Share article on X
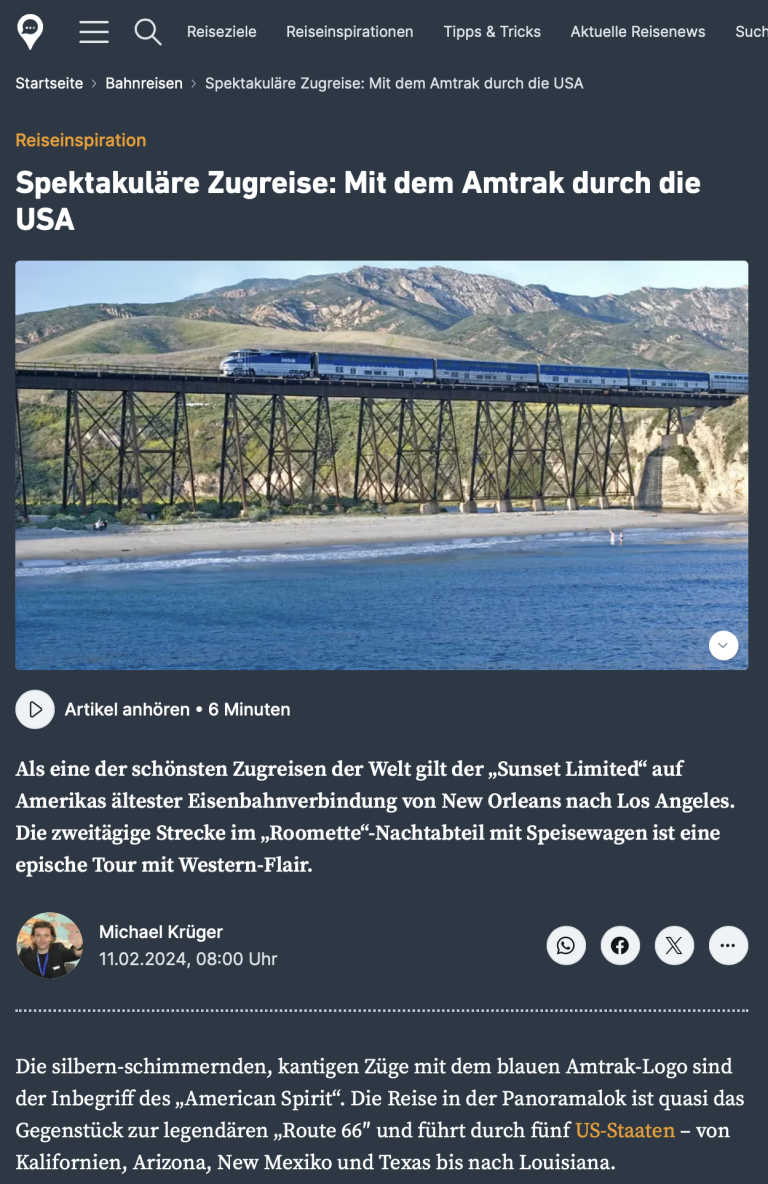Screen dimensions: 768x1184 click(674, 945)
